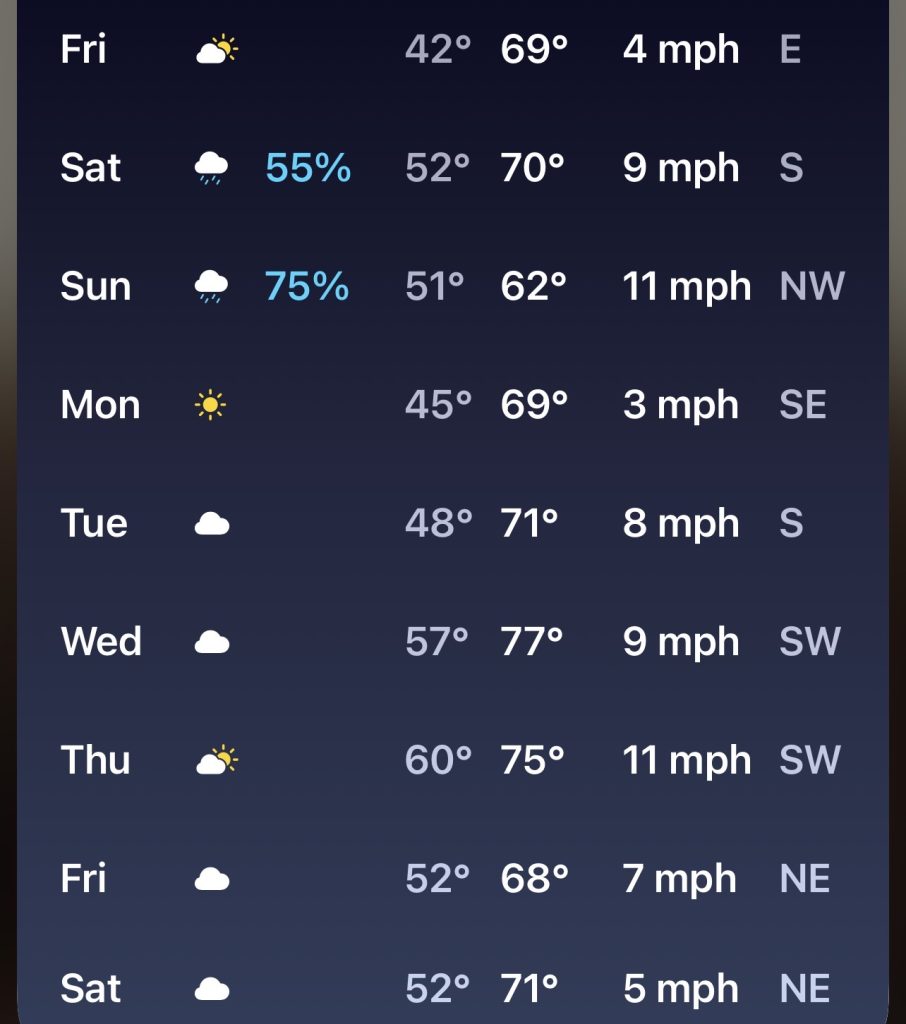Screen dimensions: 906x1024
Task: Tap the Sat forecast with 5 mph wind
Action: [x=452, y=989]
